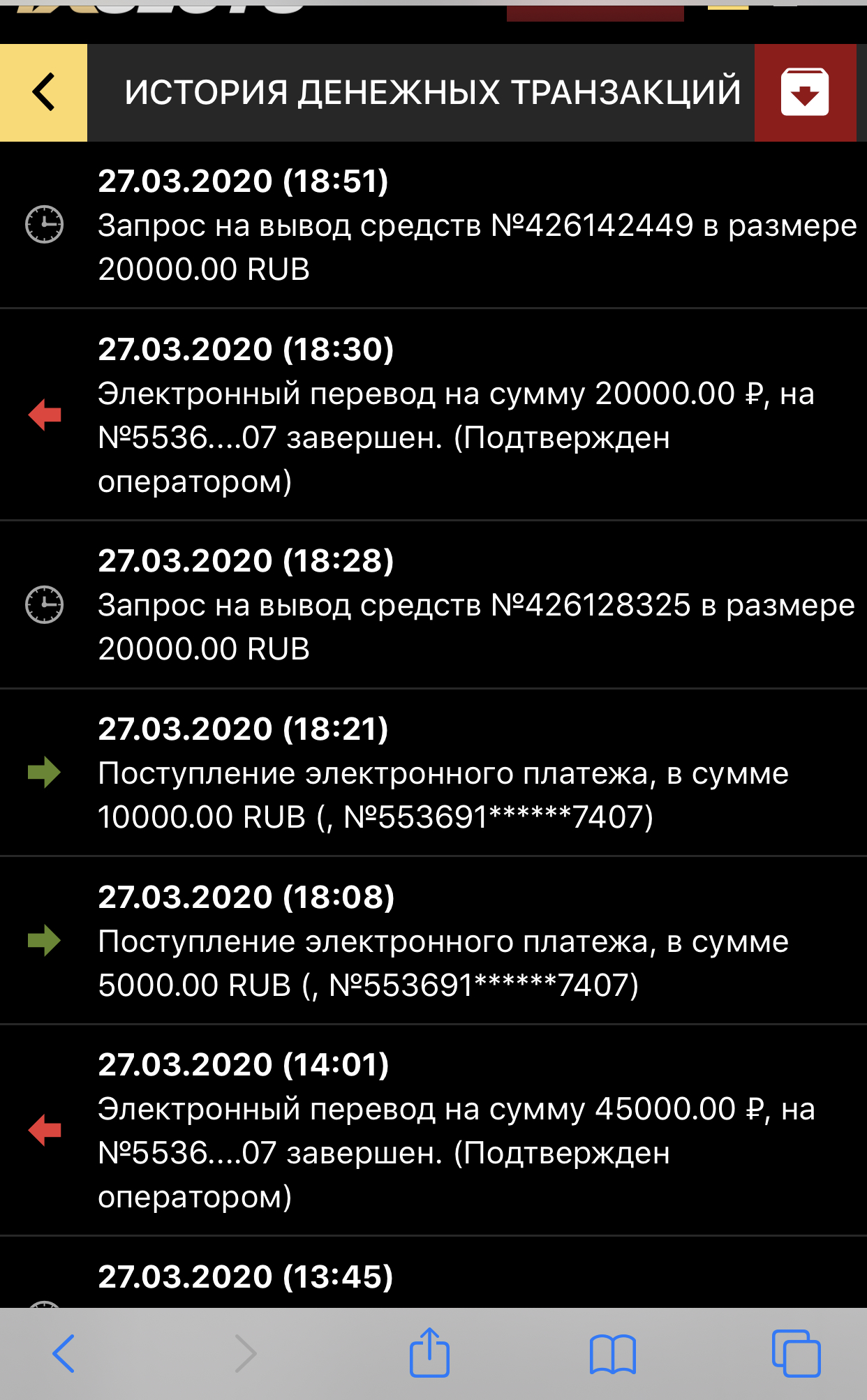
Task: Tap Safari's browser back arrow
Action: (x=64, y=1353)
